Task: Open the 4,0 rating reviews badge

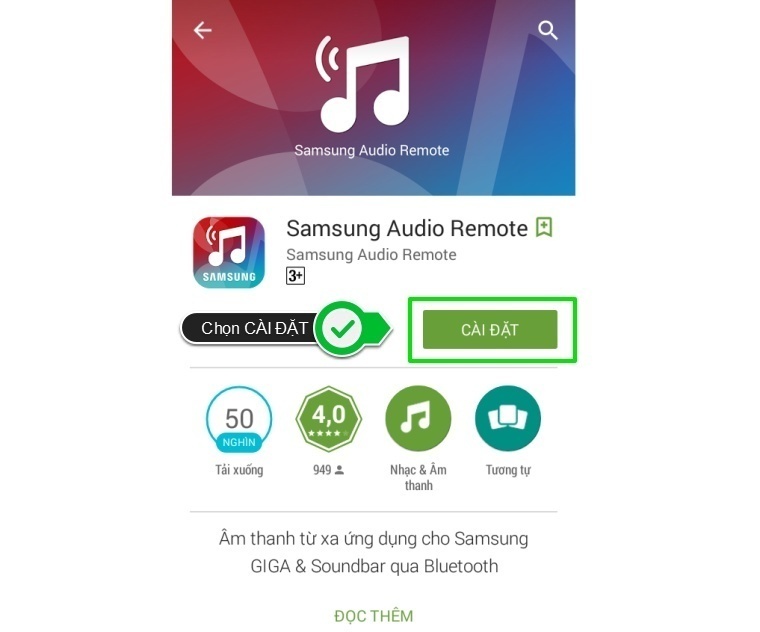Action: pyautogui.click(x=329, y=418)
